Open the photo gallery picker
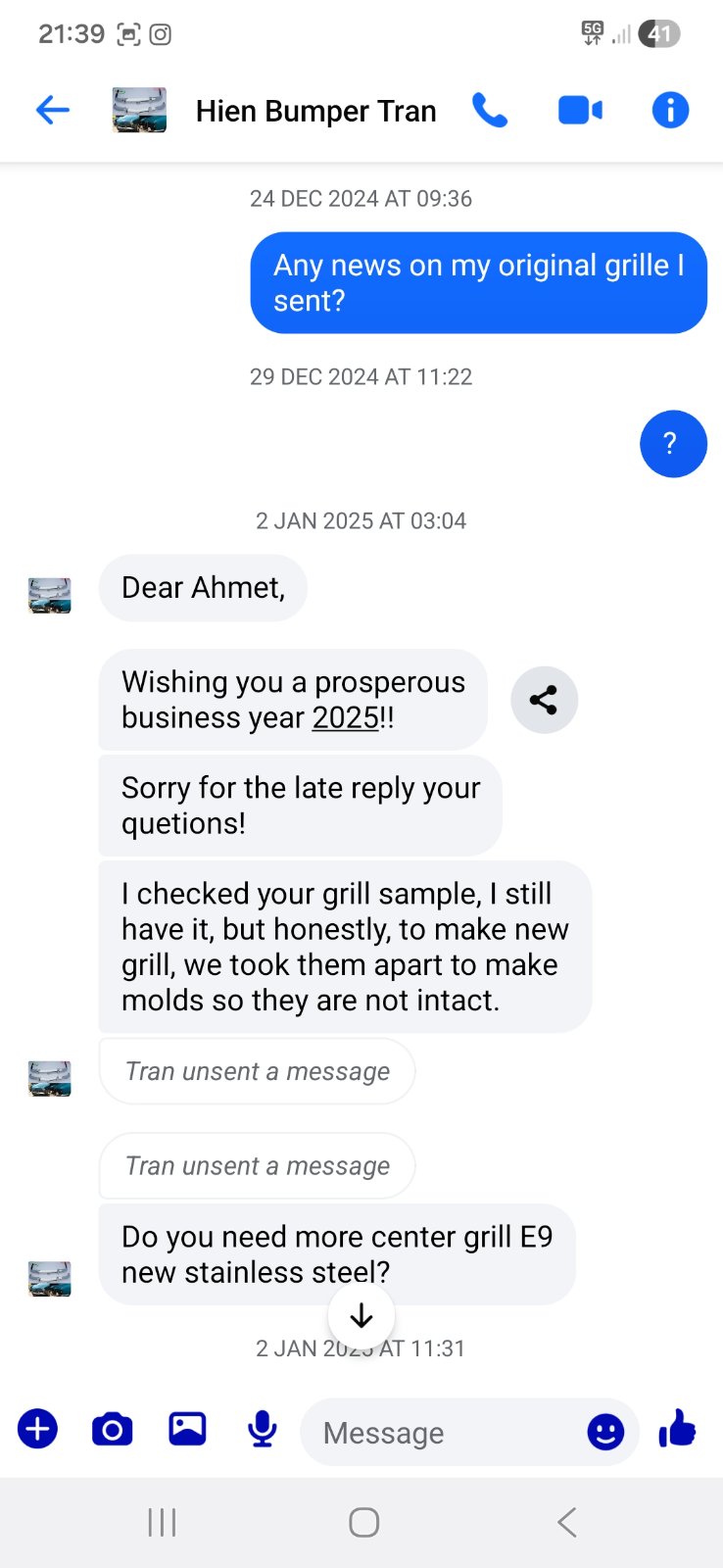Viewport: 723px width, 1568px height. (x=187, y=1430)
